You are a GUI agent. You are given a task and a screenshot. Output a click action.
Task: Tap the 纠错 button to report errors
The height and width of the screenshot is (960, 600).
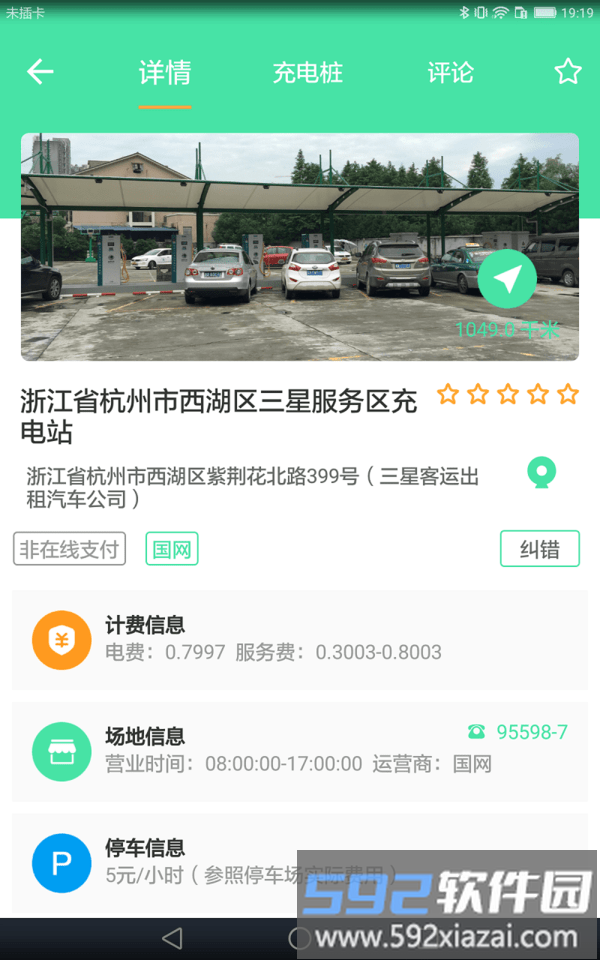(539, 549)
